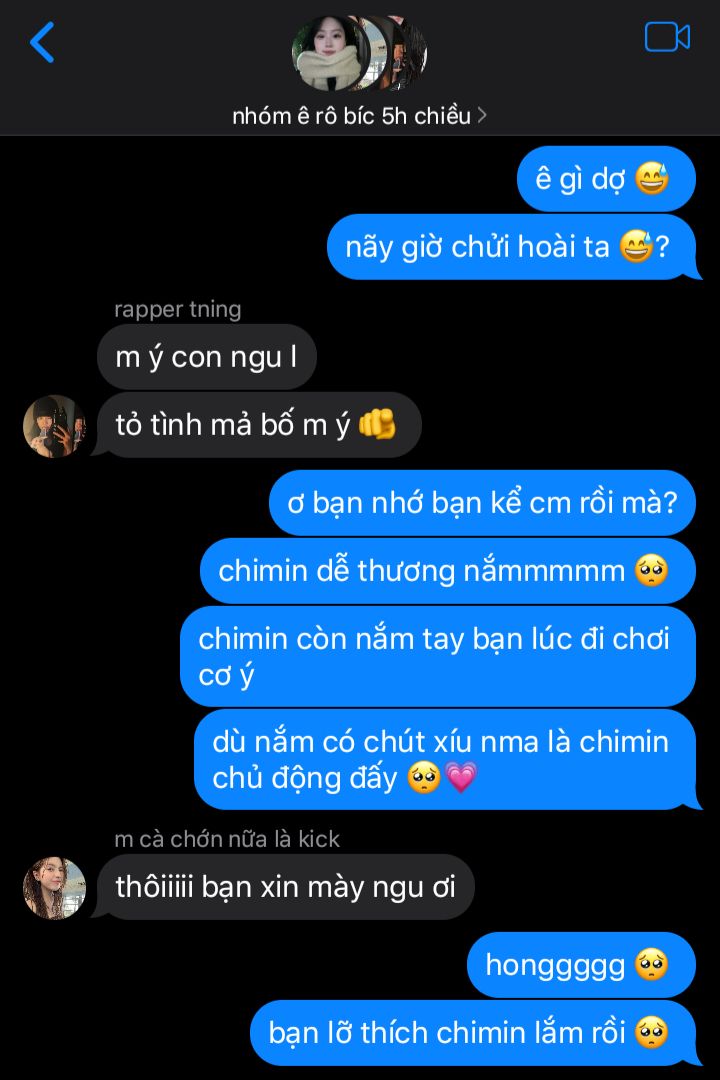The height and width of the screenshot is (1080, 720).
Task: Tap the avatar beside thôiiiii bạn xin mày
Action: [54, 887]
